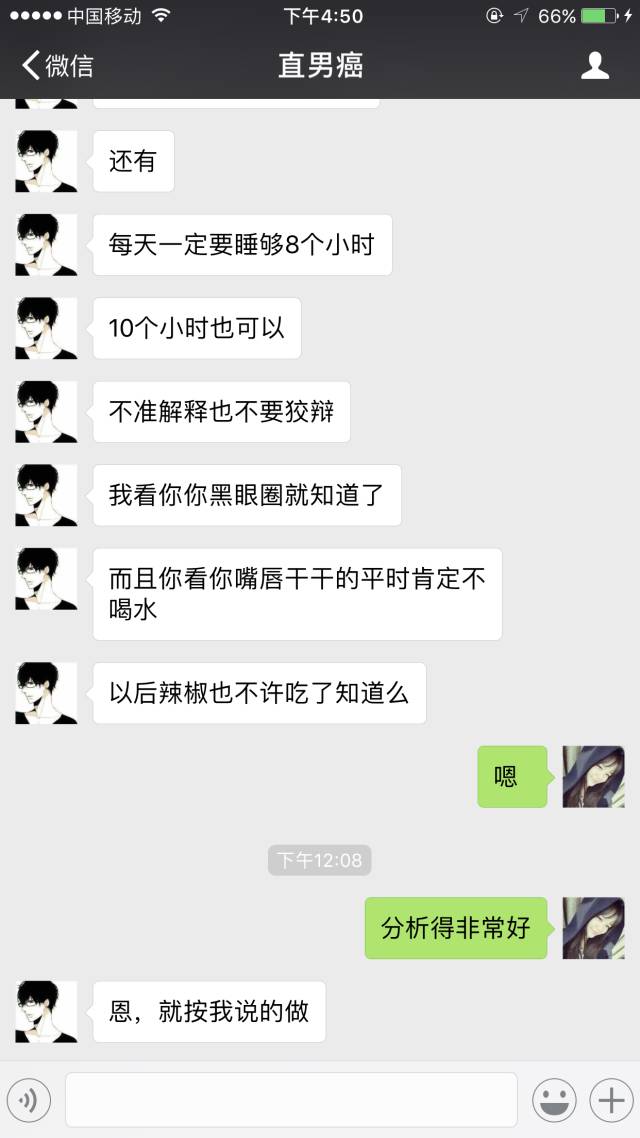This screenshot has height=1138, width=640.
Task: Focus the message text field
Action: [291, 1100]
